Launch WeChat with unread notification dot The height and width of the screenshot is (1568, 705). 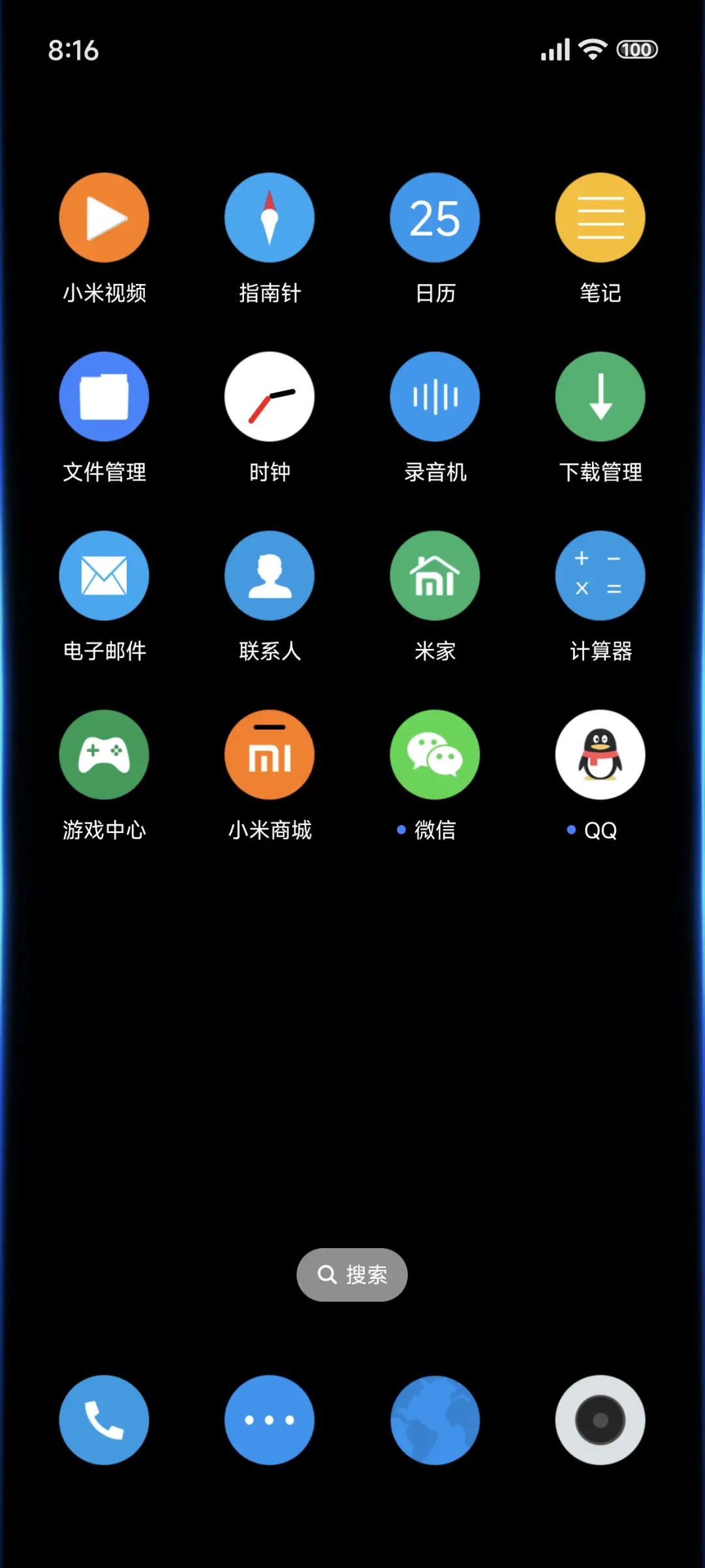tap(435, 754)
